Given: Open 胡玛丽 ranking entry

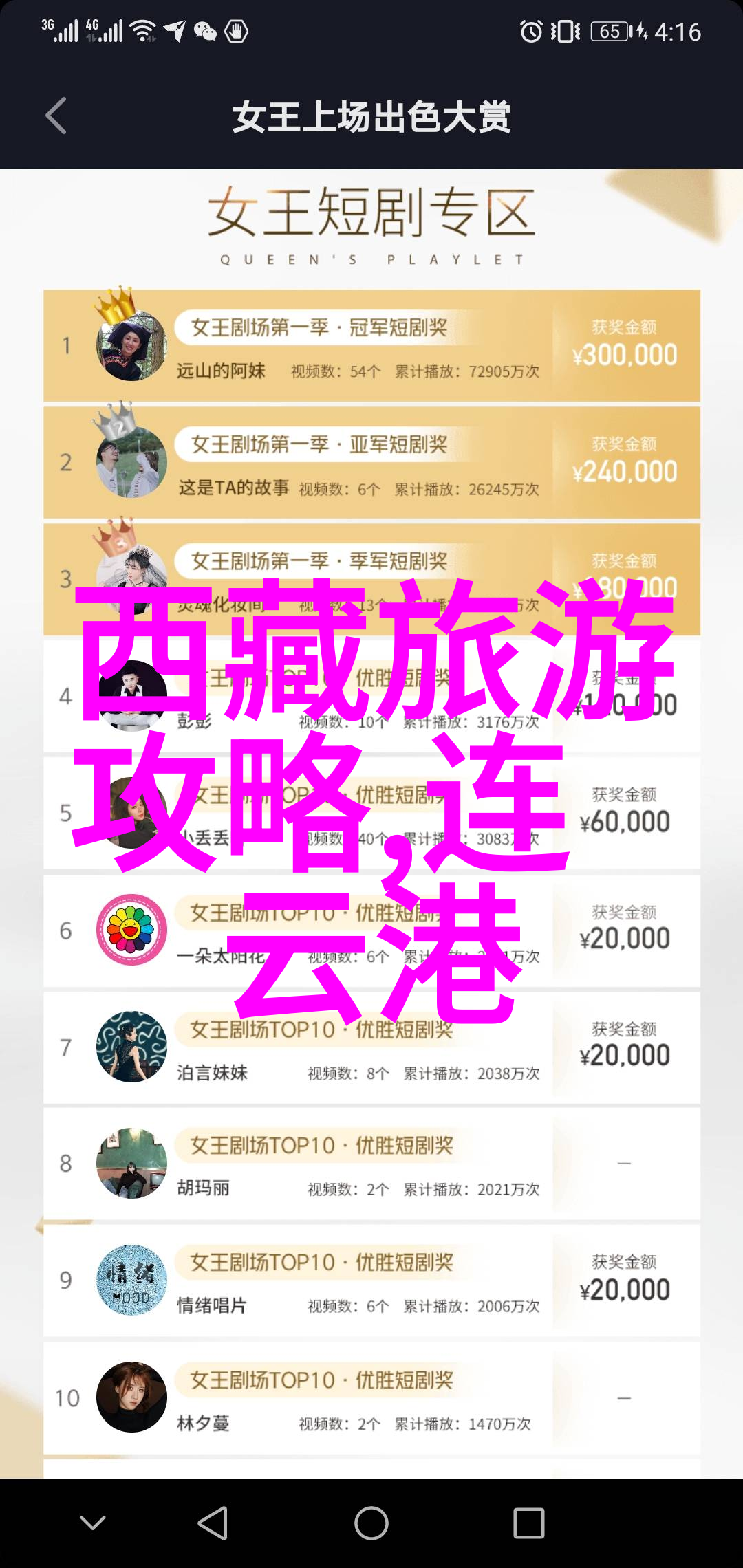Looking at the screenshot, I should point(371,1164).
